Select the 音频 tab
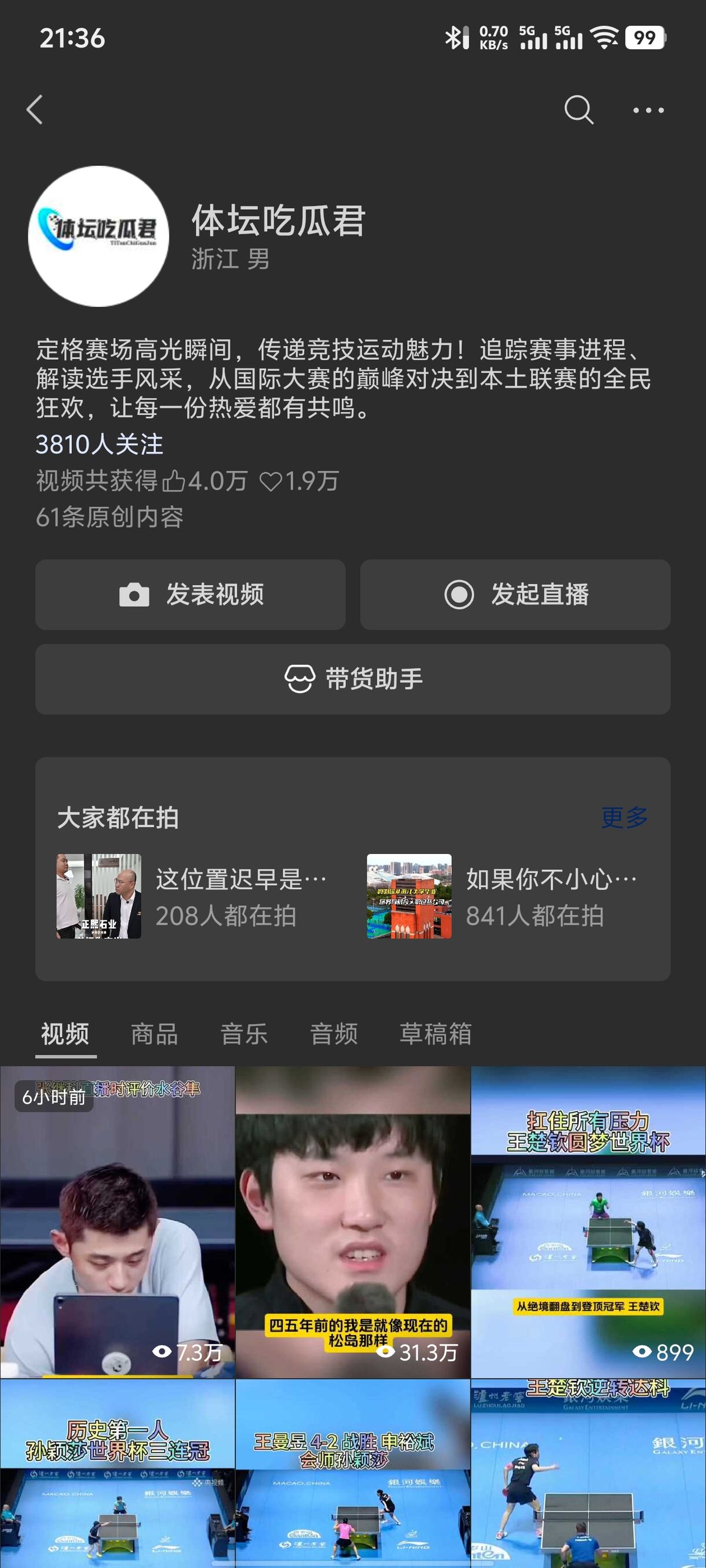This screenshot has width=706, height=1568. tap(334, 1033)
